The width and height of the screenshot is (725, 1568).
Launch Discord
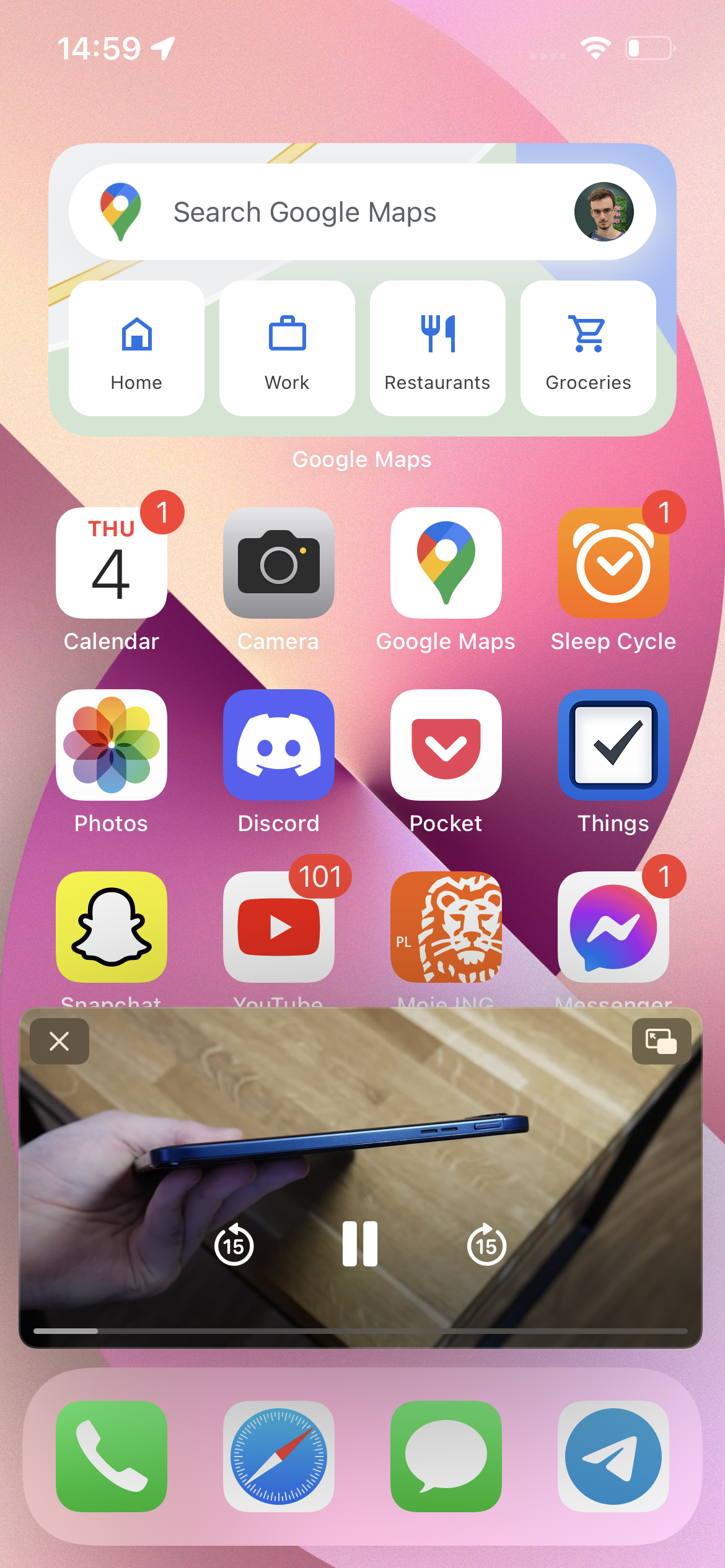(x=279, y=745)
